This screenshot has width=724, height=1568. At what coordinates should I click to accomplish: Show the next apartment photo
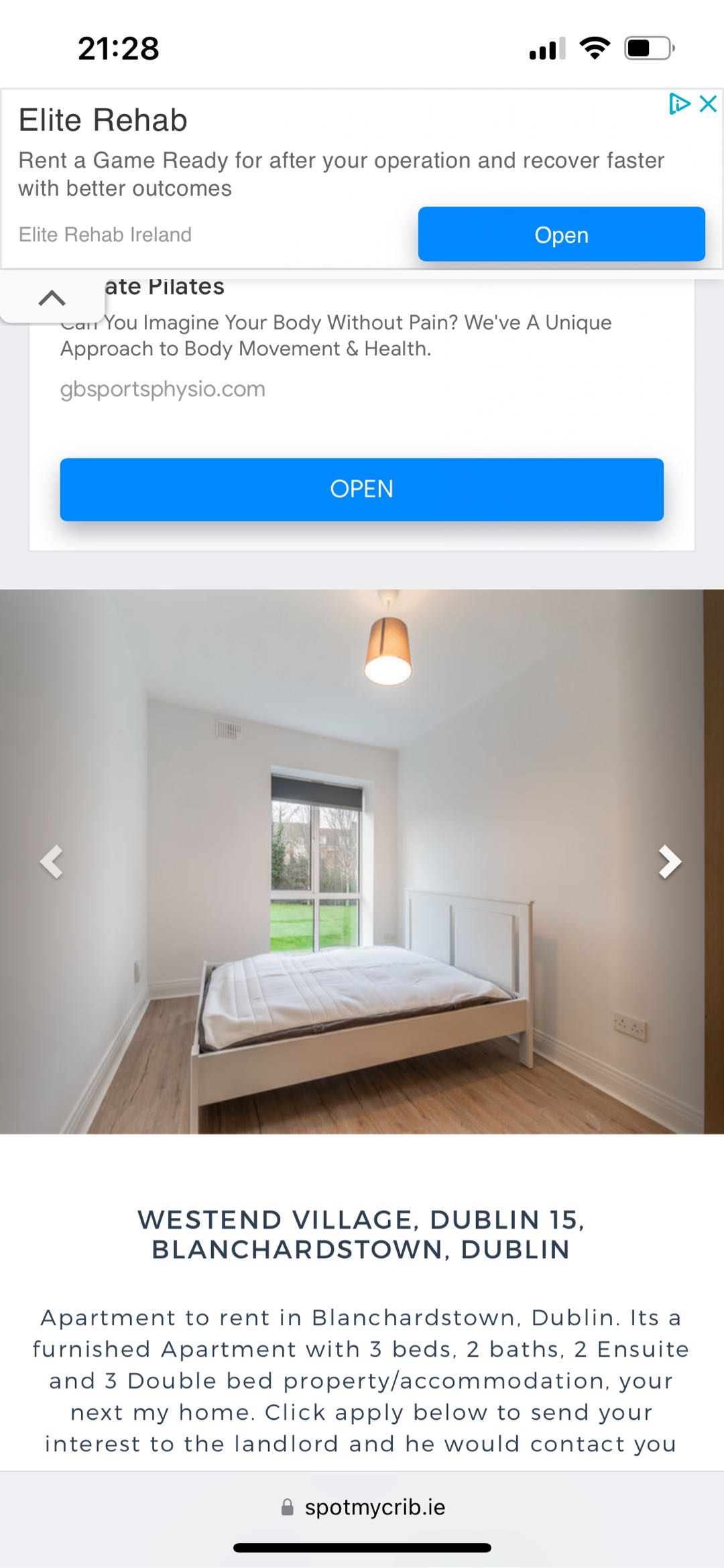point(670,862)
